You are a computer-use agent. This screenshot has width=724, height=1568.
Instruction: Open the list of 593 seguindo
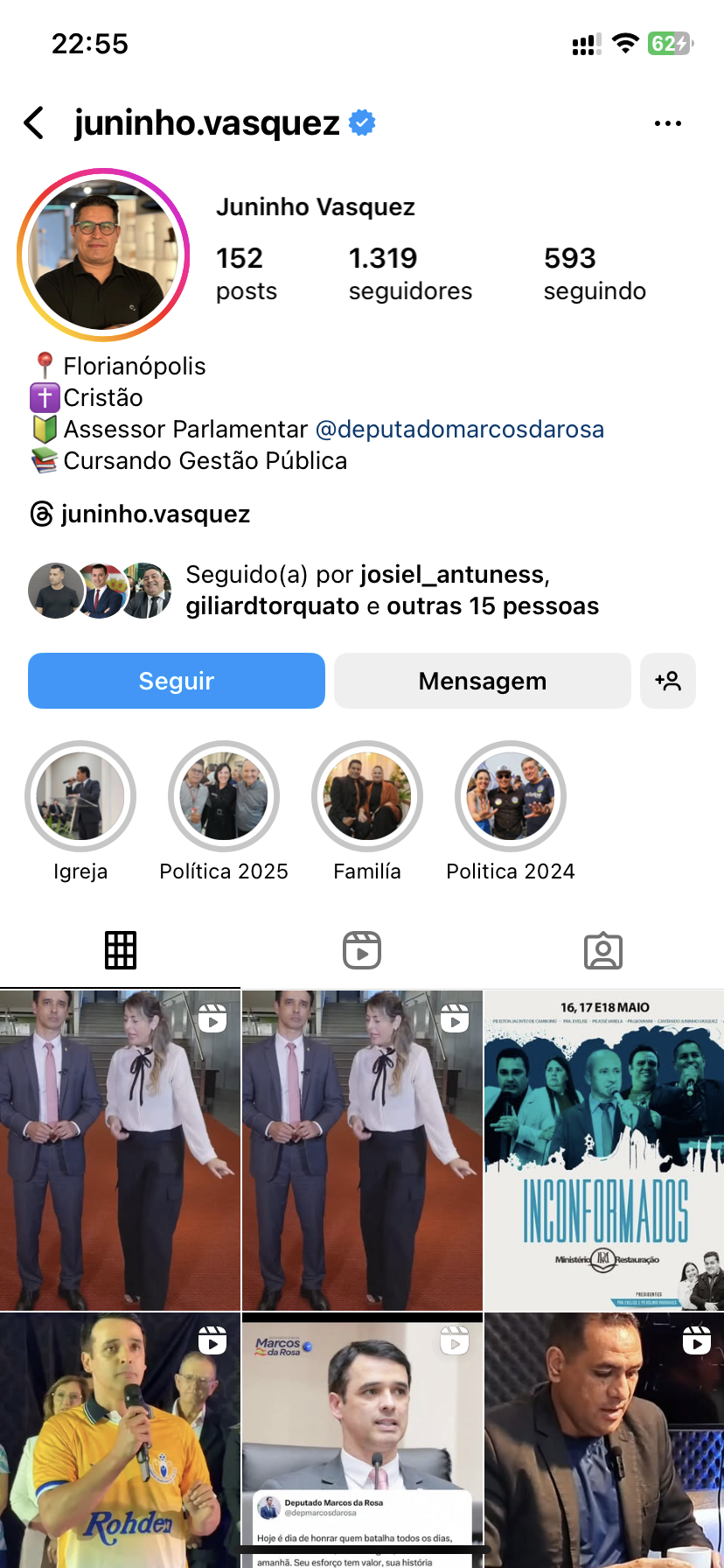pos(594,273)
